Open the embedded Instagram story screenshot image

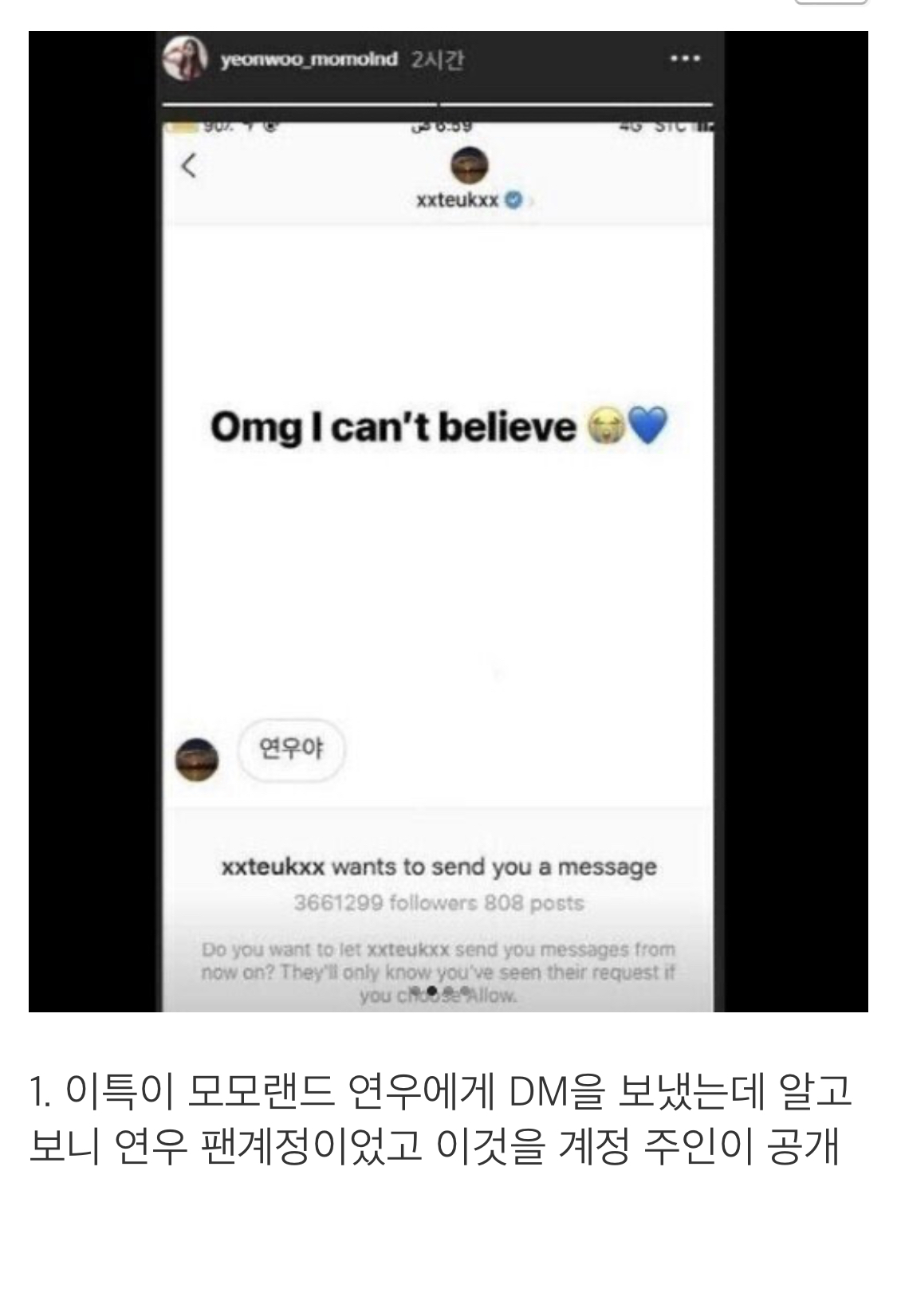point(447,521)
